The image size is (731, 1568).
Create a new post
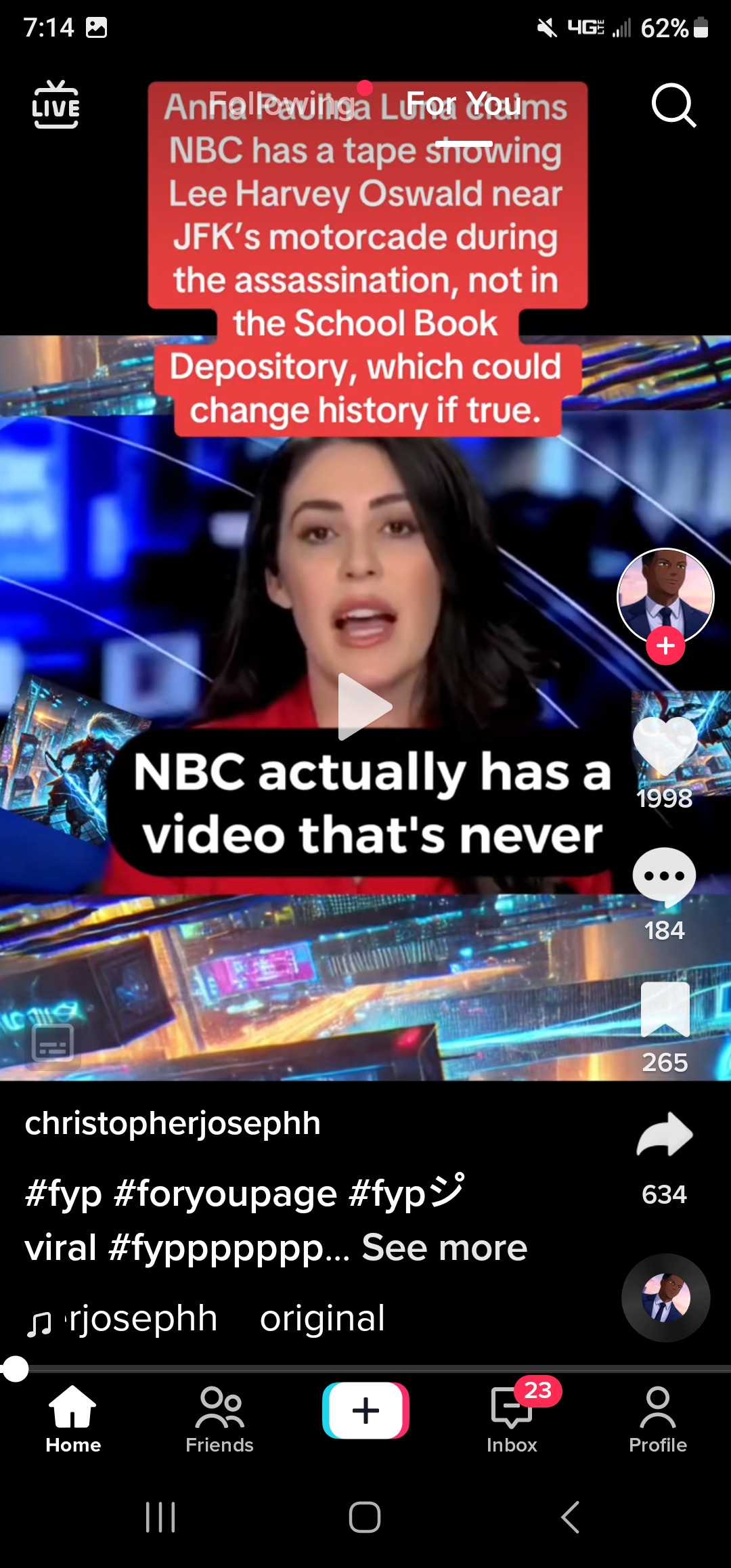365,1410
